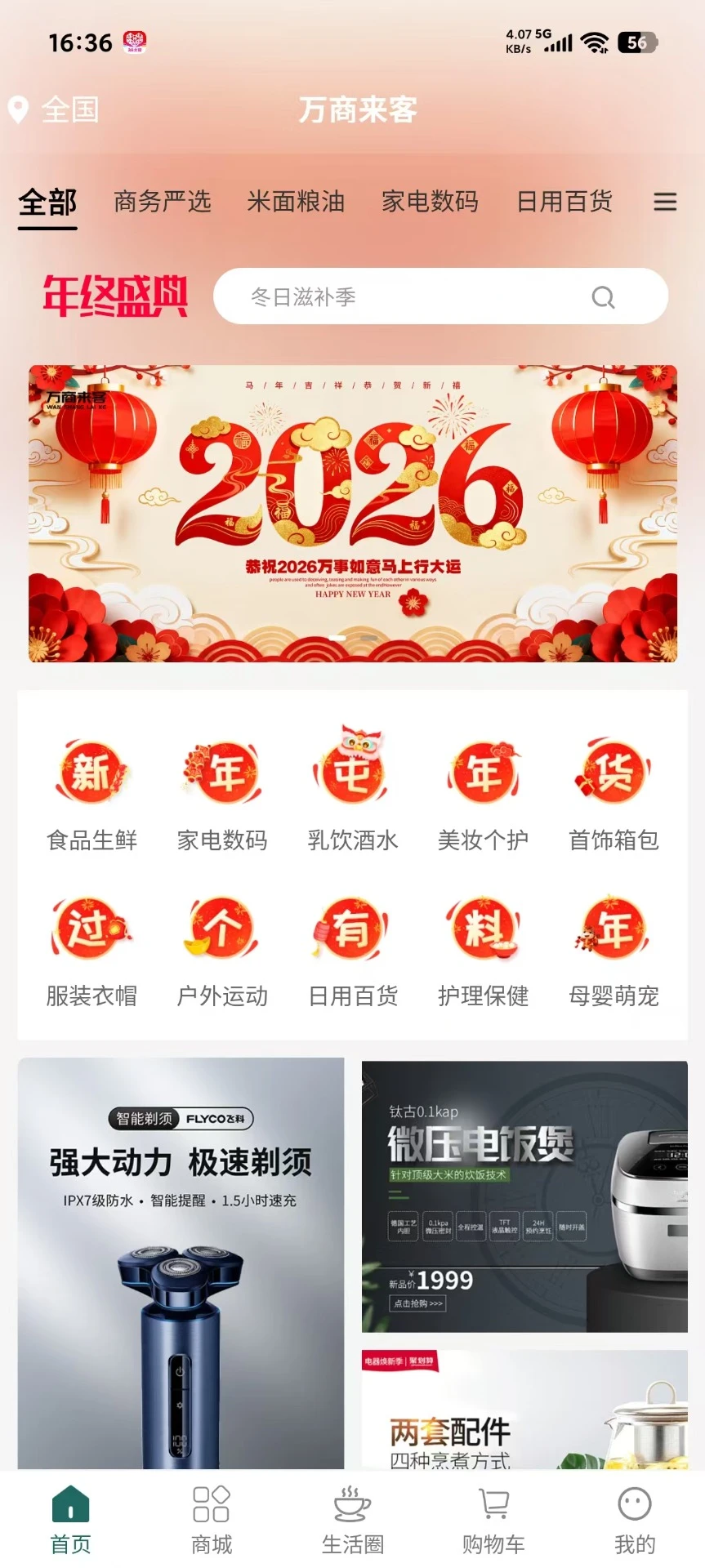Select the 米面粮油 tab

[x=296, y=203]
